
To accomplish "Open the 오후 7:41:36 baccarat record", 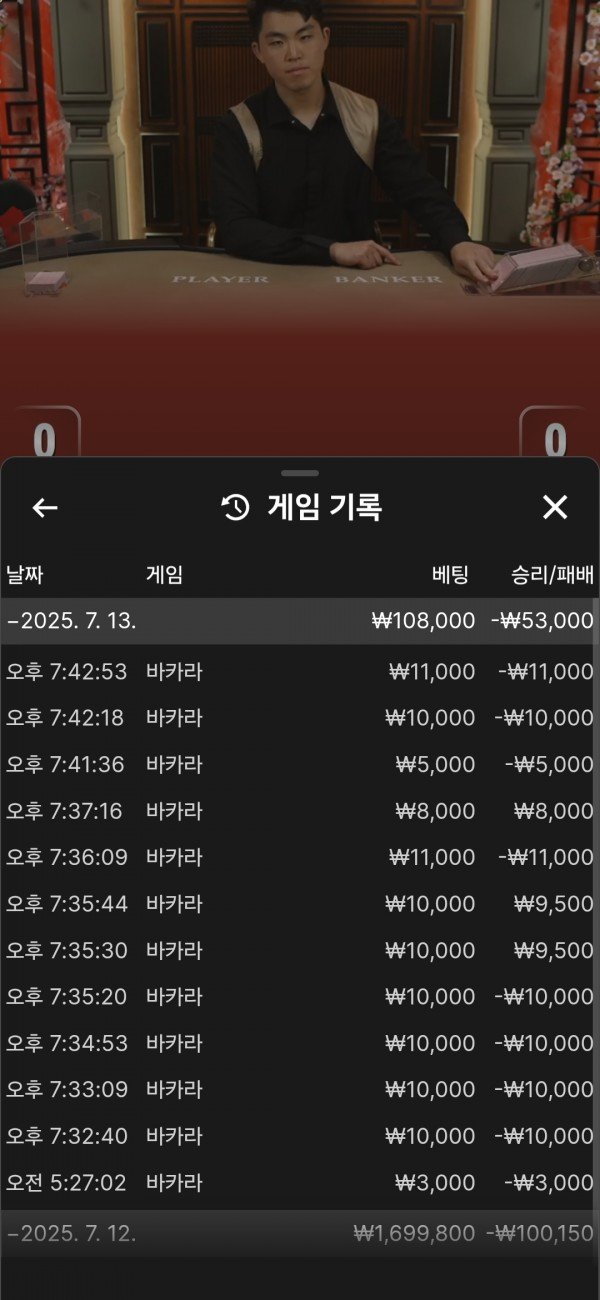I will pos(300,765).
